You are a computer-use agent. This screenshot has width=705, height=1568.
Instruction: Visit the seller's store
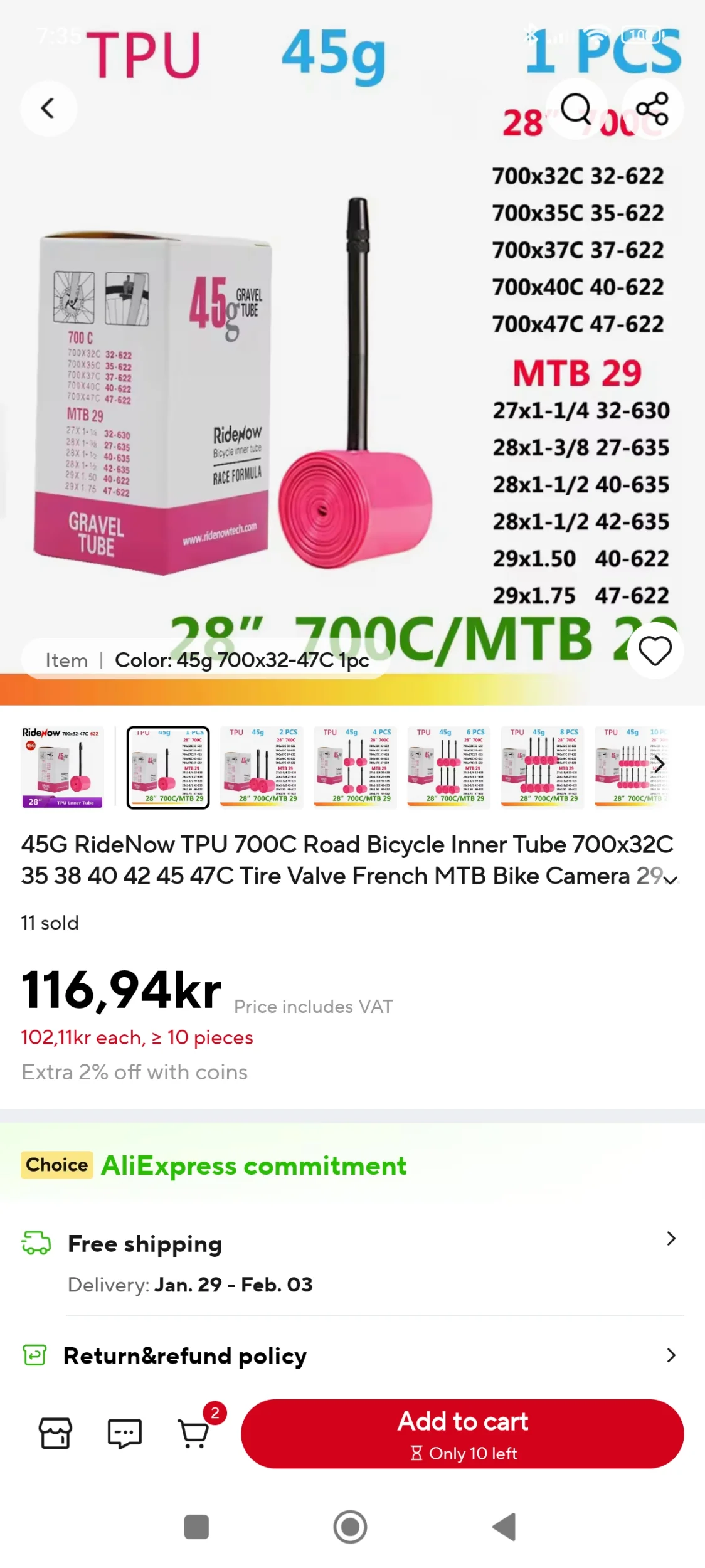tap(56, 1434)
